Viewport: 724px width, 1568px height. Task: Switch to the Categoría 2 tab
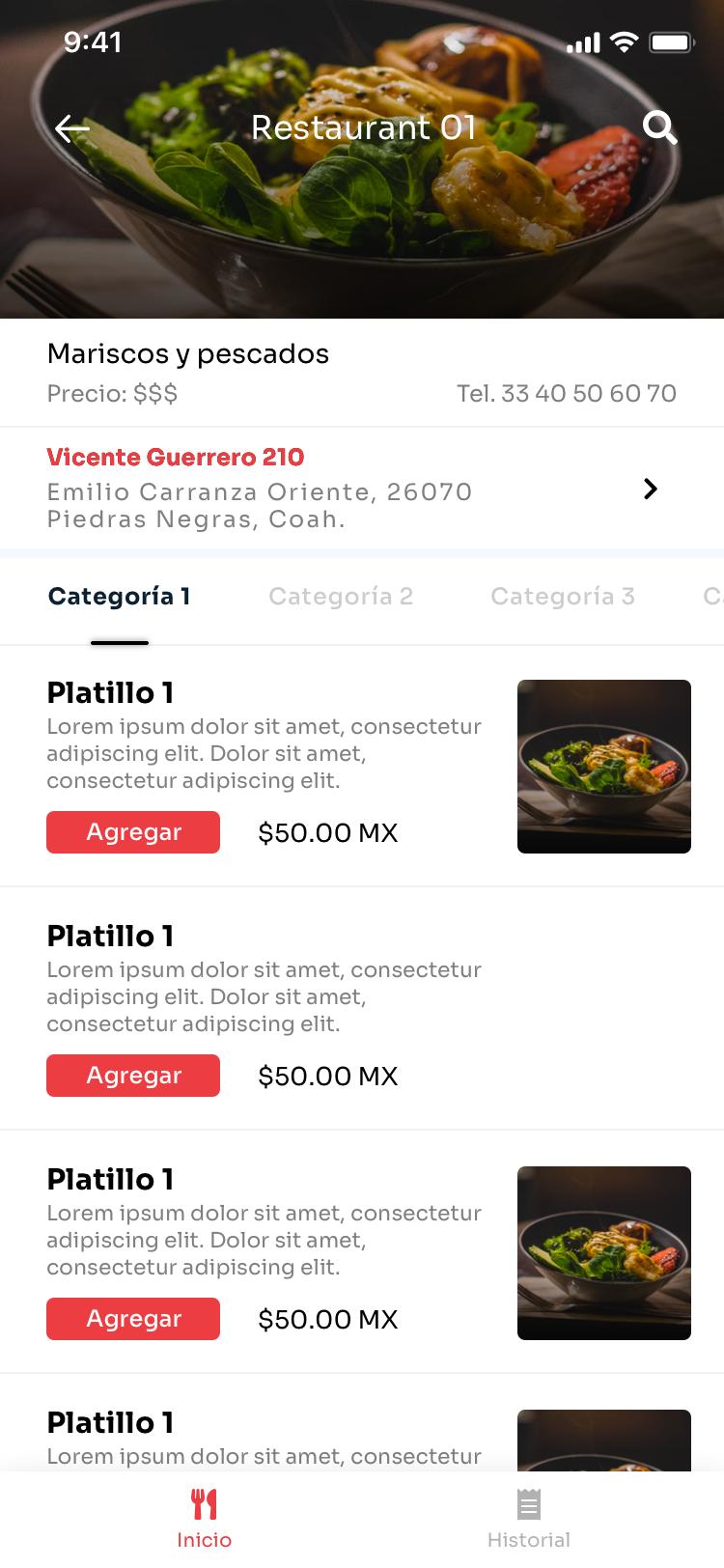point(341,597)
